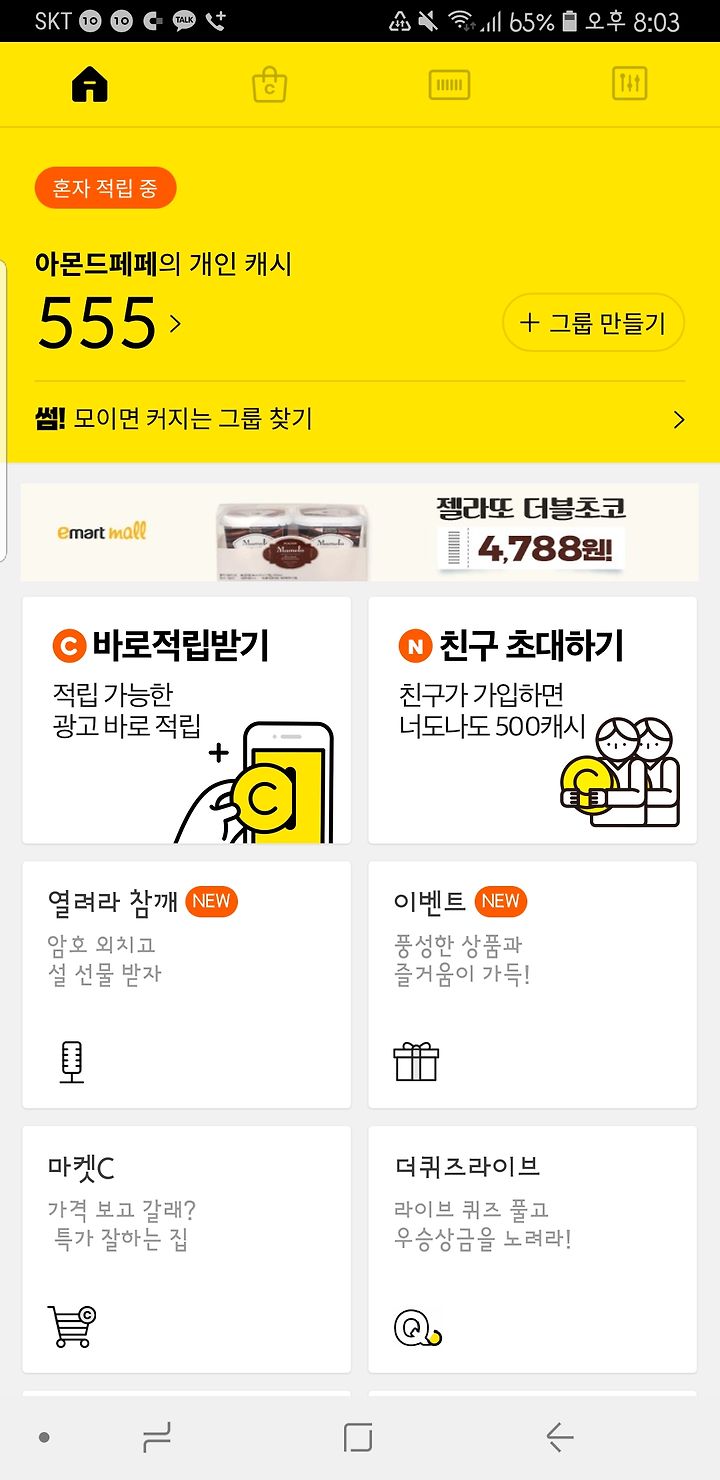Switch to the barcode coupon tab
The image size is (720, 1480).
(x=450, y=85)
